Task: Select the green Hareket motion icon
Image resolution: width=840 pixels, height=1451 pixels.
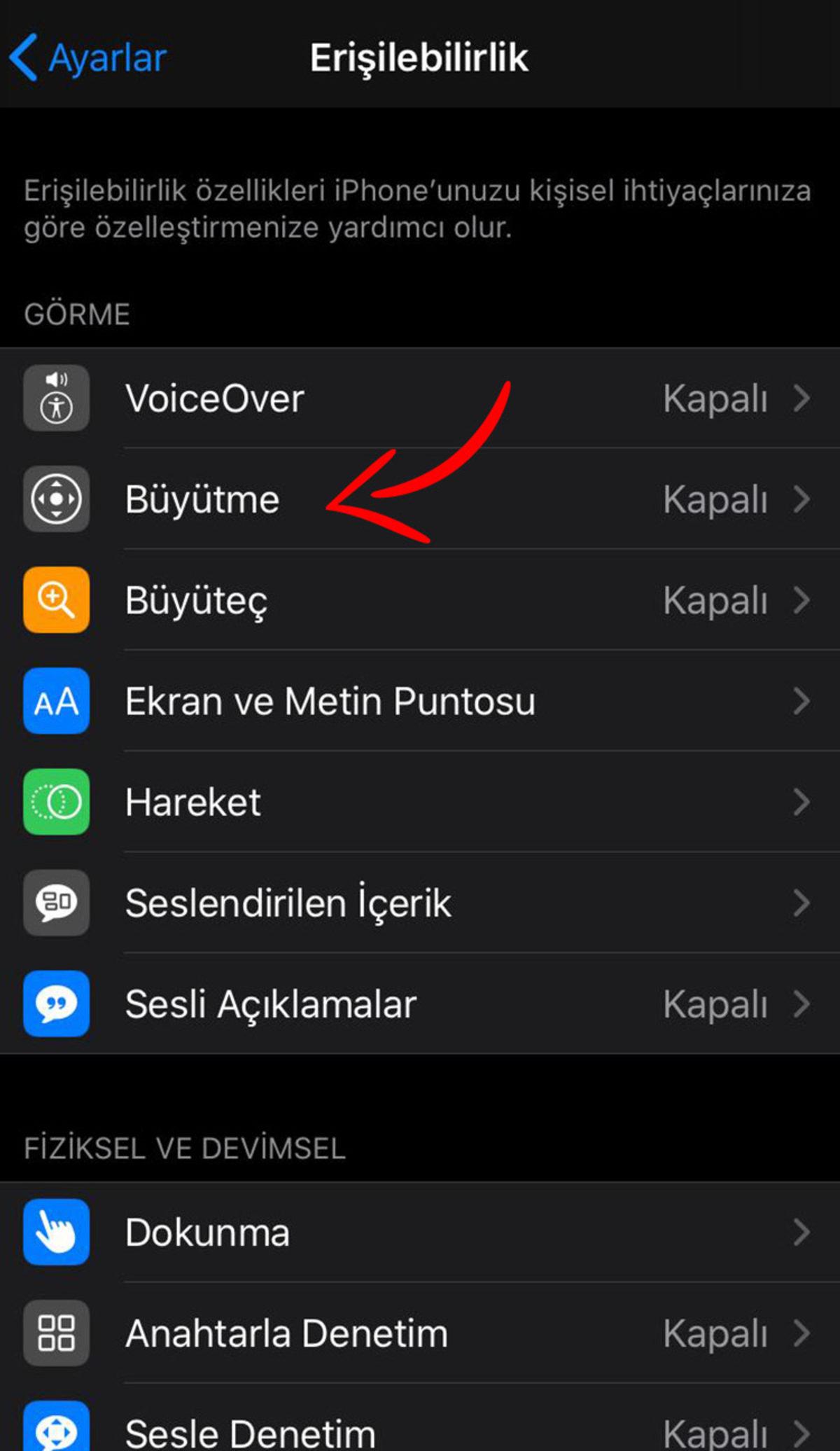Action: tap(56, 803)
